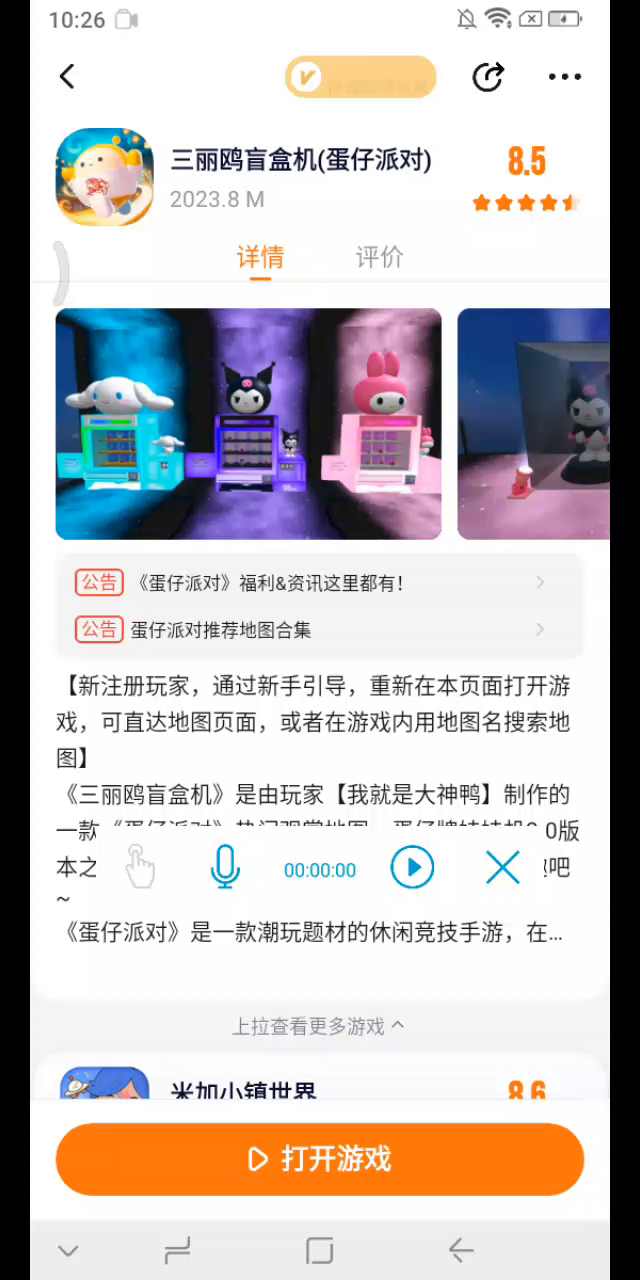This screenshot has height=1280, width=640.
Task: Share this game page
Action: [x=487, y=77]
